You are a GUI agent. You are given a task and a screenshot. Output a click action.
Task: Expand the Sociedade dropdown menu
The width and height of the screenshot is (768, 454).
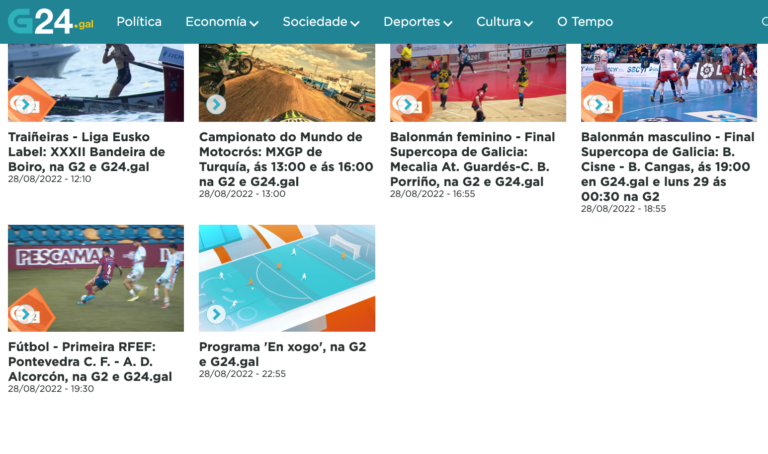[320, 22]
